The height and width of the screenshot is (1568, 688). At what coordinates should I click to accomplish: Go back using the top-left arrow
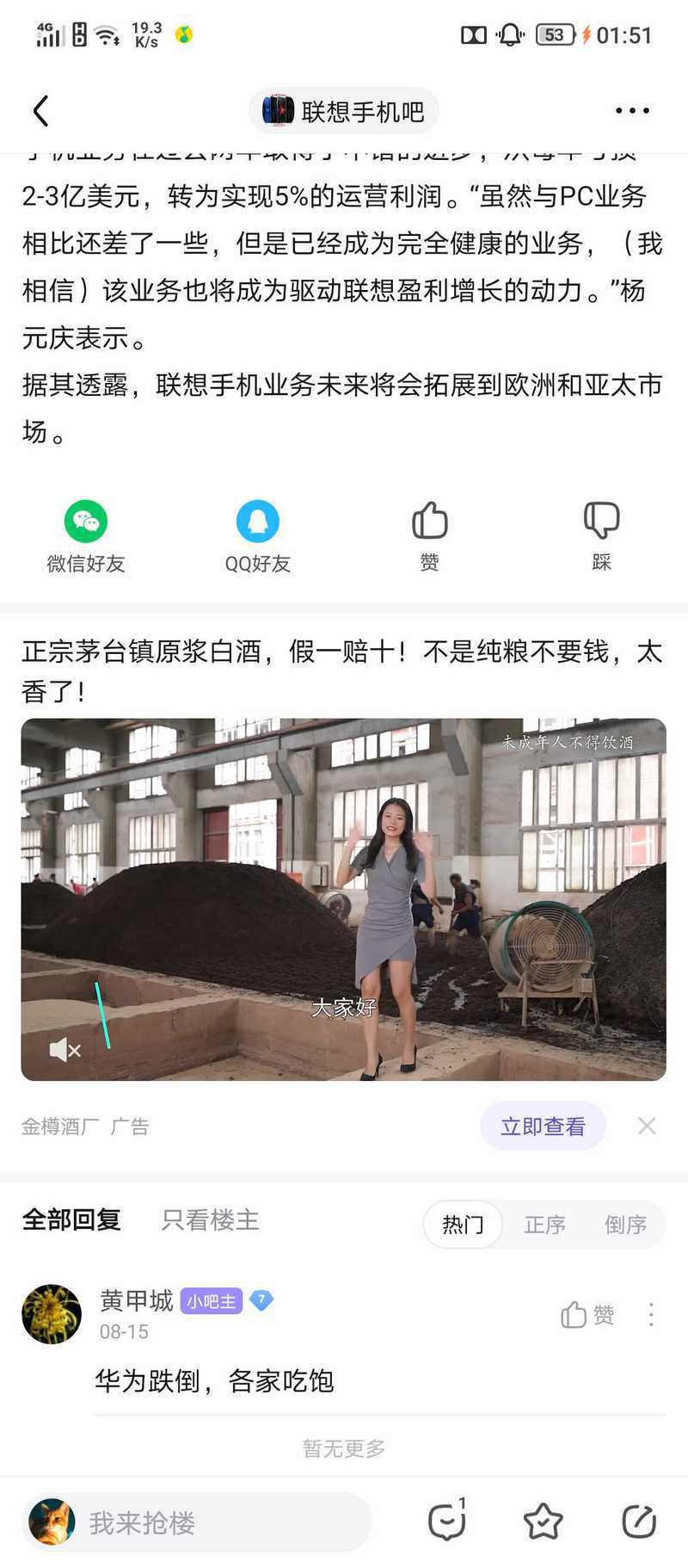40,111
